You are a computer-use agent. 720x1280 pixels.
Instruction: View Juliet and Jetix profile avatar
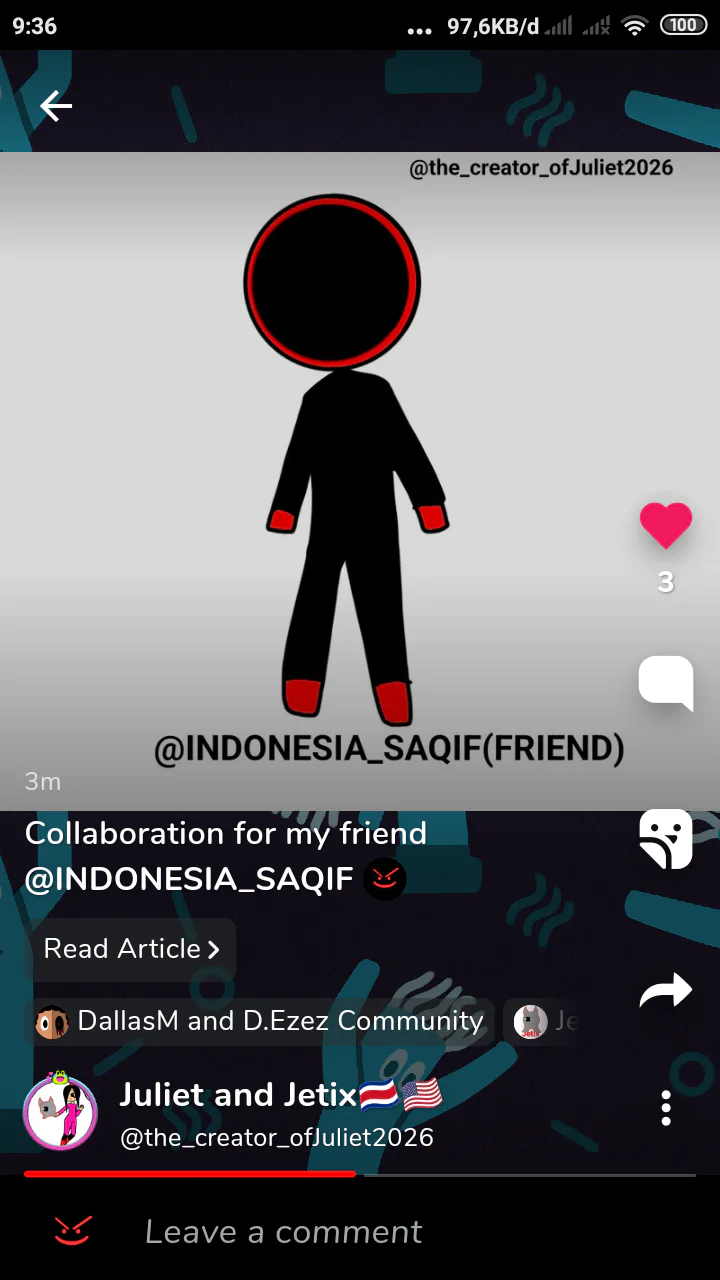60,1111
